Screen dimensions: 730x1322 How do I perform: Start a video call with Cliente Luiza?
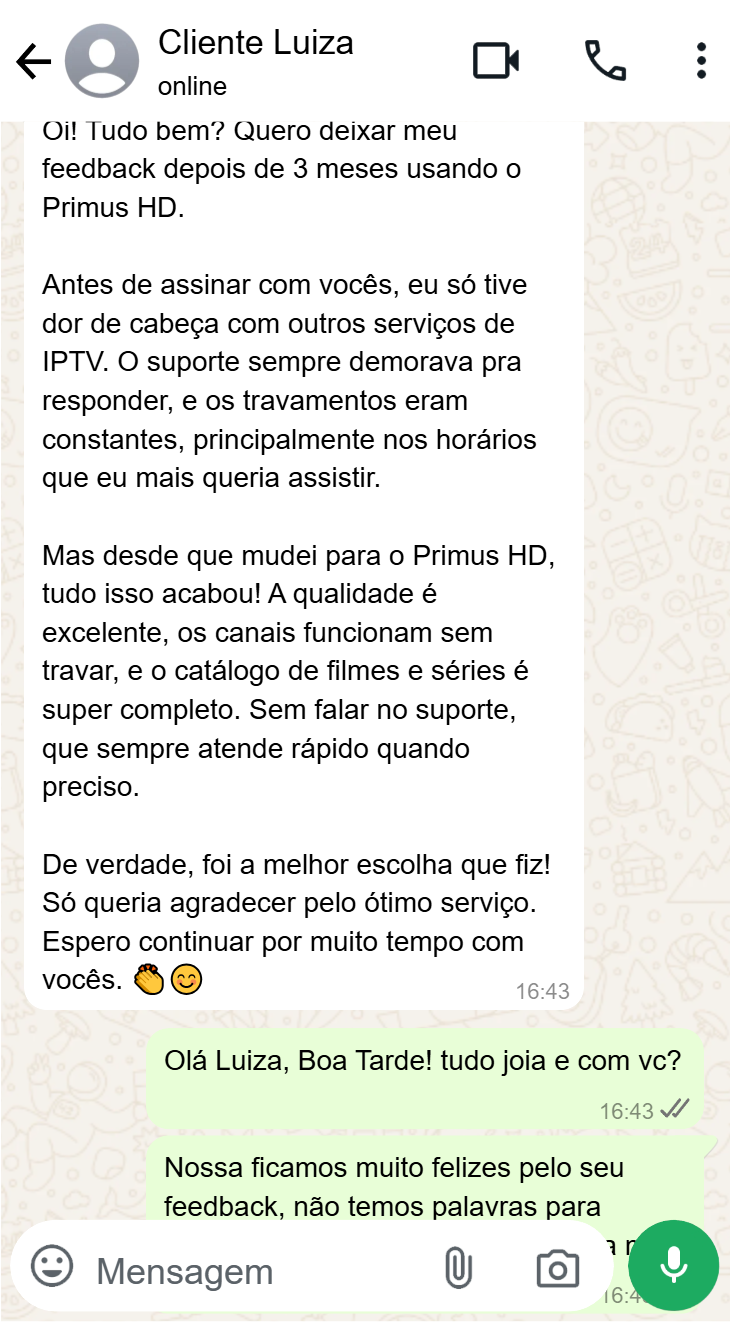coord(496,60)
